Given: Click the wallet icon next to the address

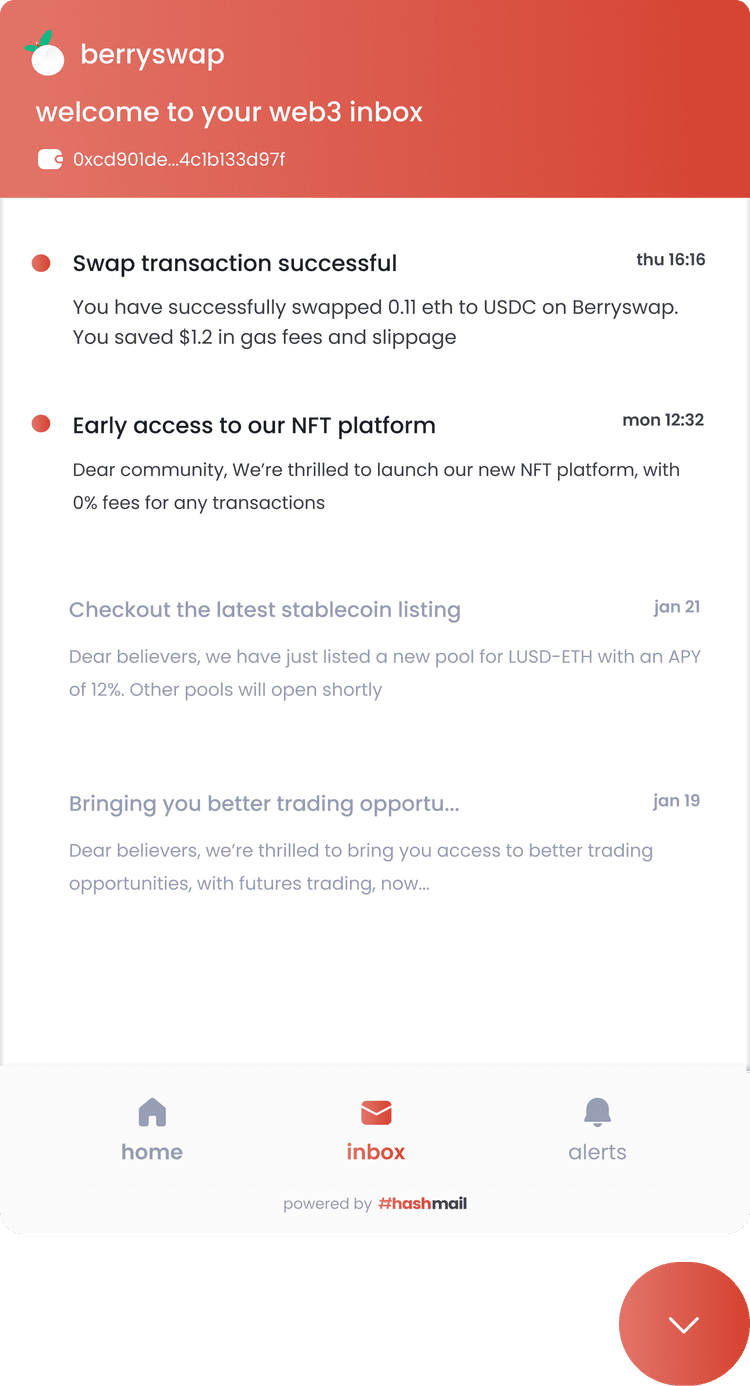Looking at the screenshot, I should (x=49, y=158).
